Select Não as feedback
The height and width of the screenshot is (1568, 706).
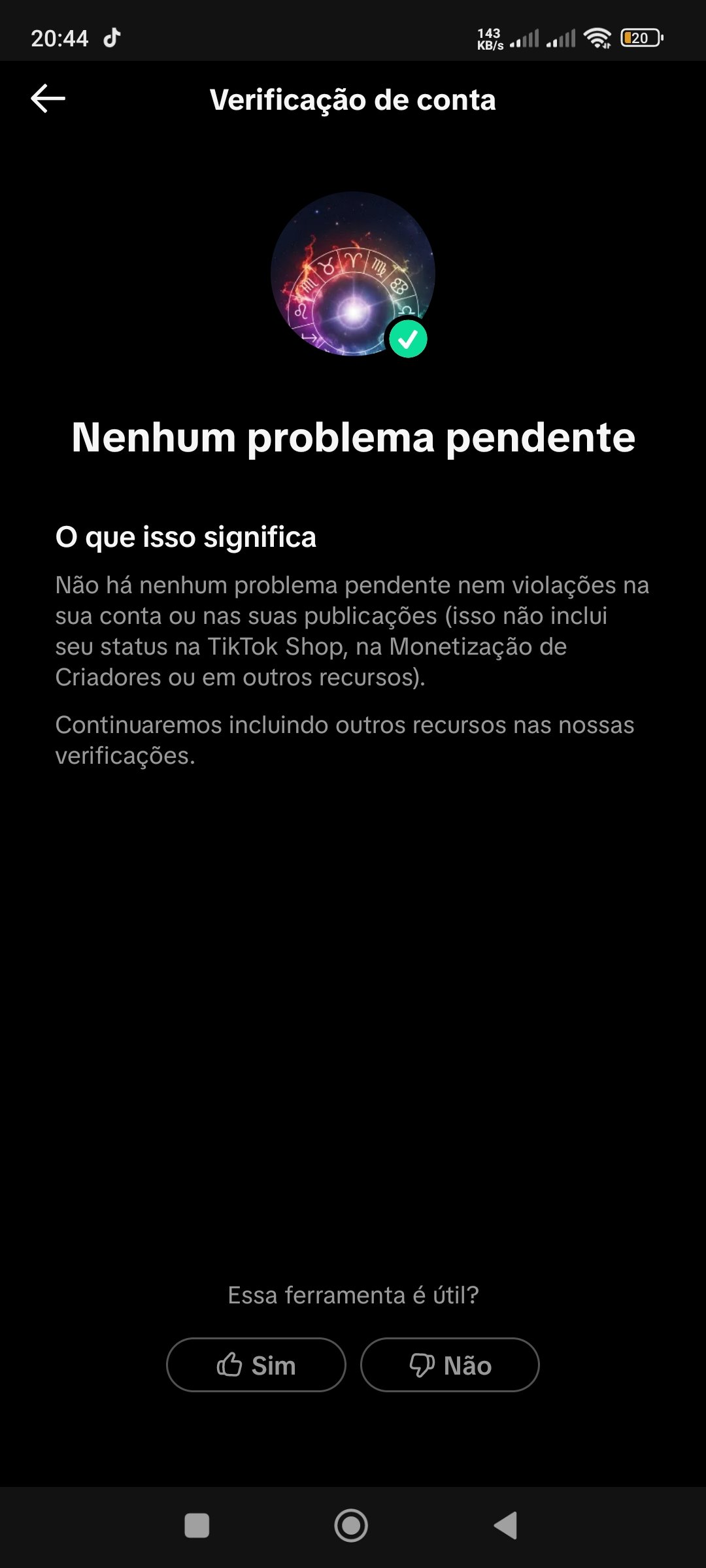(x=450, y=1365)
